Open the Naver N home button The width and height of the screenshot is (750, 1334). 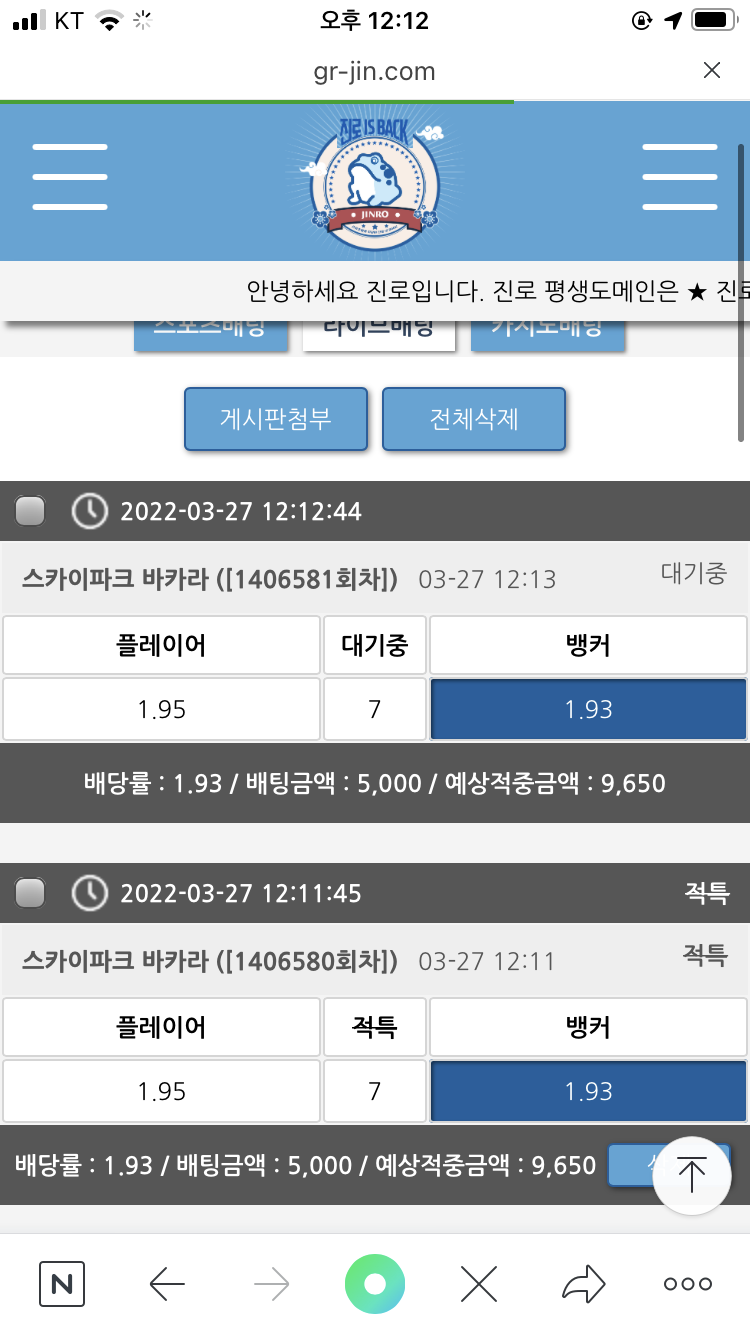coord(62,1284)
